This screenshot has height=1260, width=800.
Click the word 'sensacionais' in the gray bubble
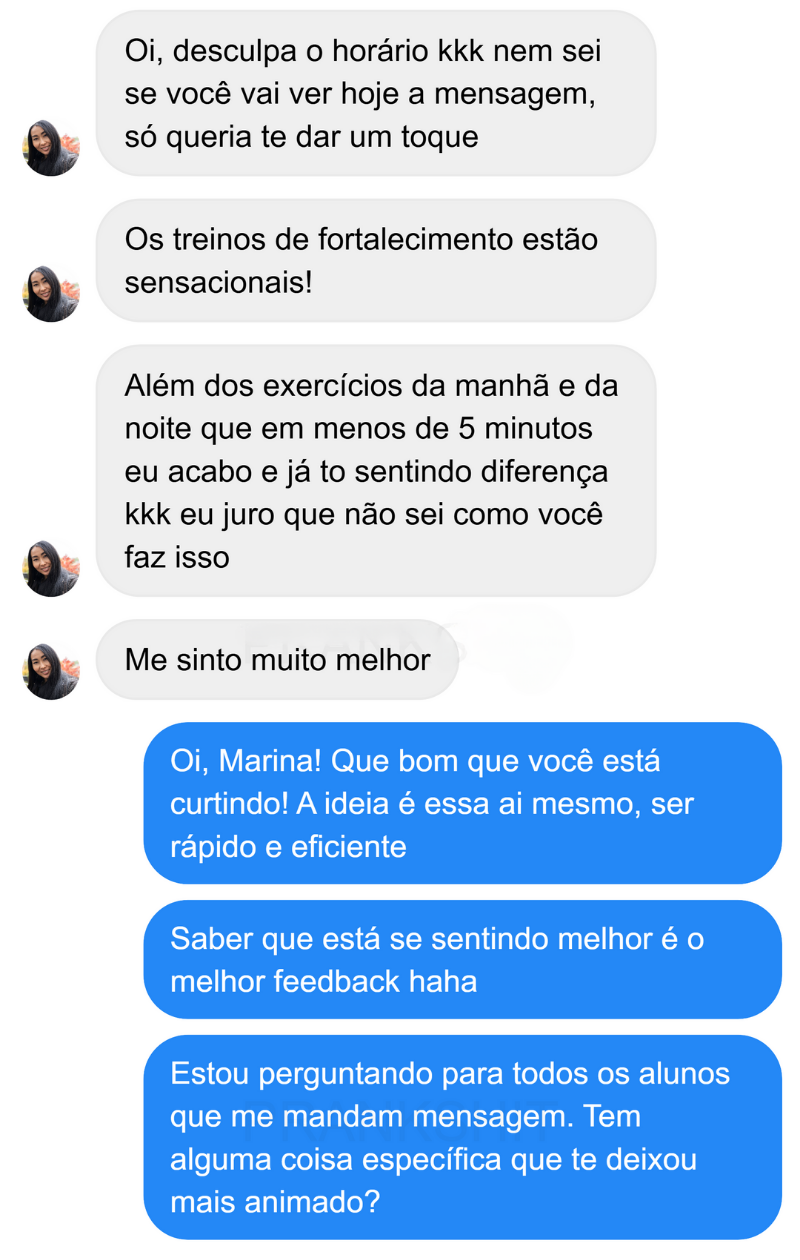click(216, 283)
